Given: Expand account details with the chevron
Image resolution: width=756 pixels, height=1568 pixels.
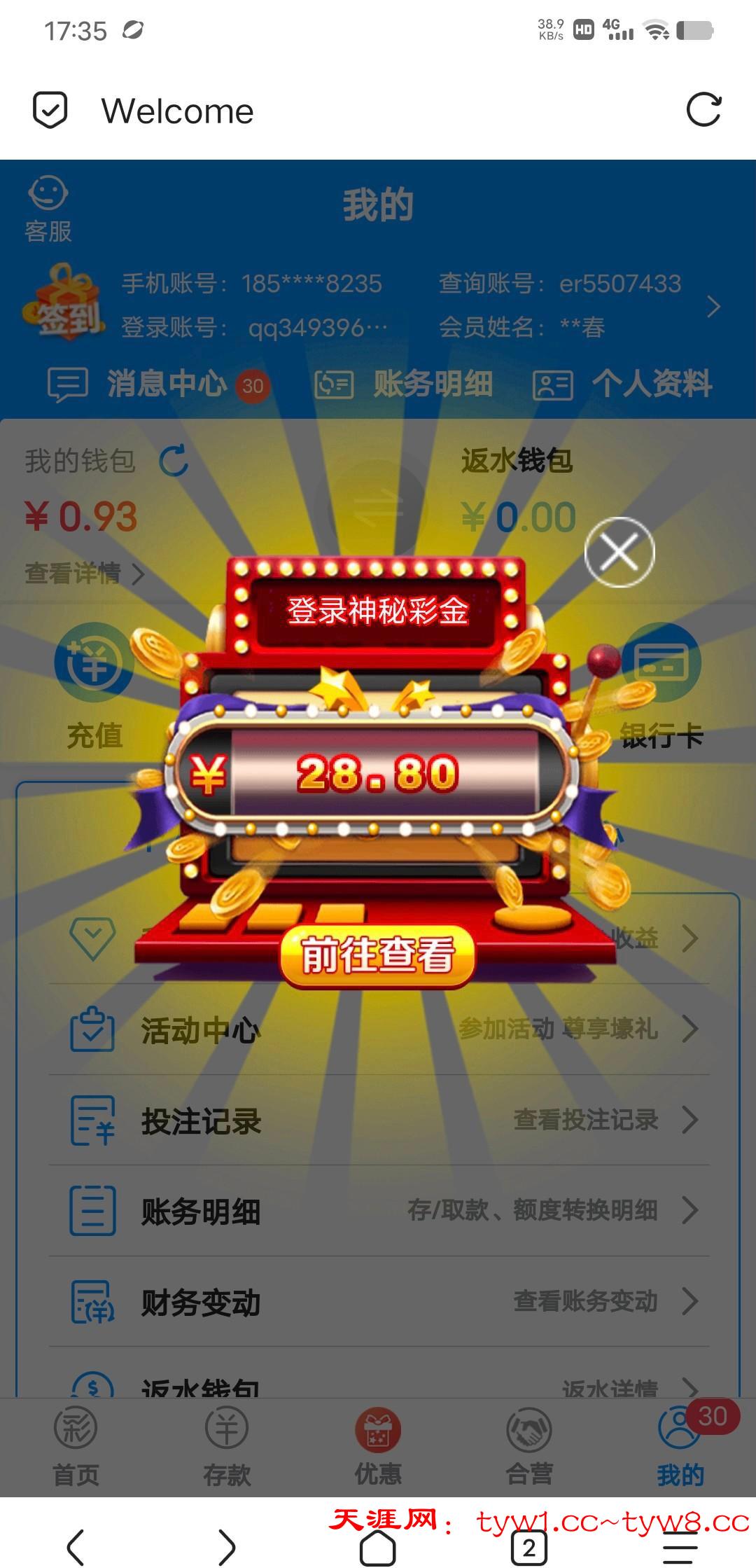Looking at the screenshot, I should (713, 306).
